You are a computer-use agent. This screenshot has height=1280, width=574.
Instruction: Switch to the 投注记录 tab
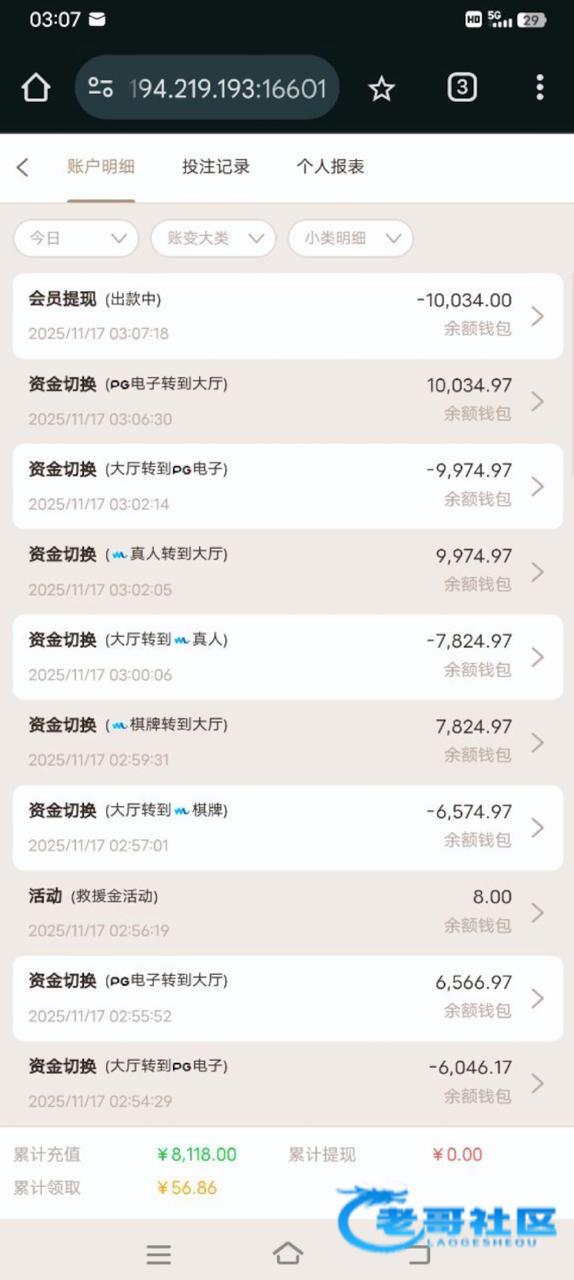click(x=215, y=167)
